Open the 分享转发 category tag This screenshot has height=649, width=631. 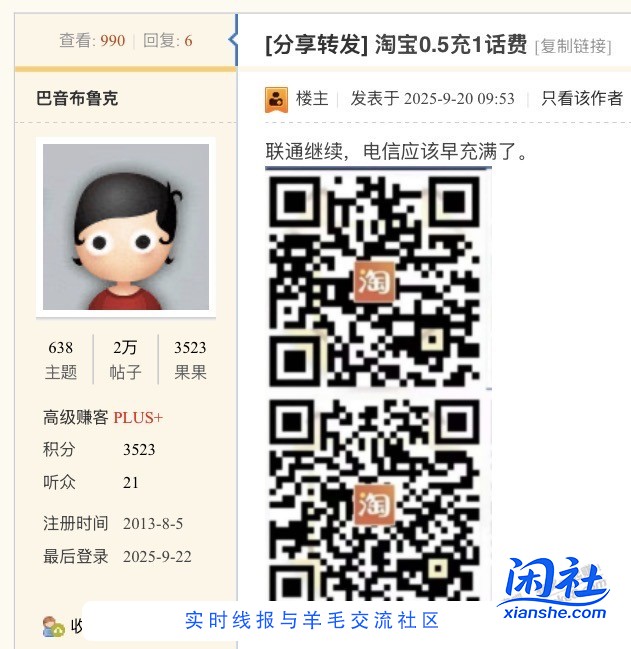315,44
